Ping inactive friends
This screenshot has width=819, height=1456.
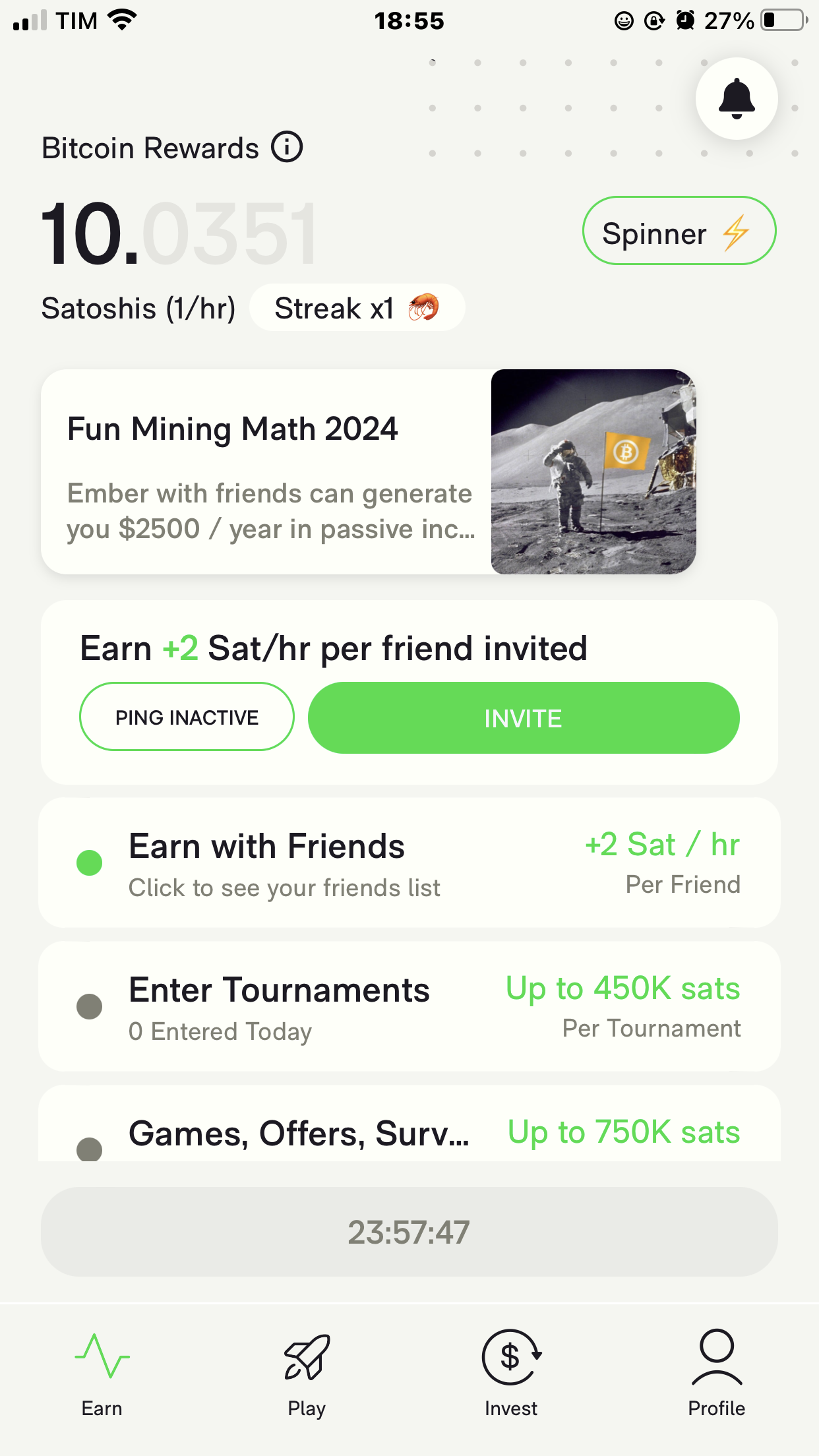(x=187, y=717)
